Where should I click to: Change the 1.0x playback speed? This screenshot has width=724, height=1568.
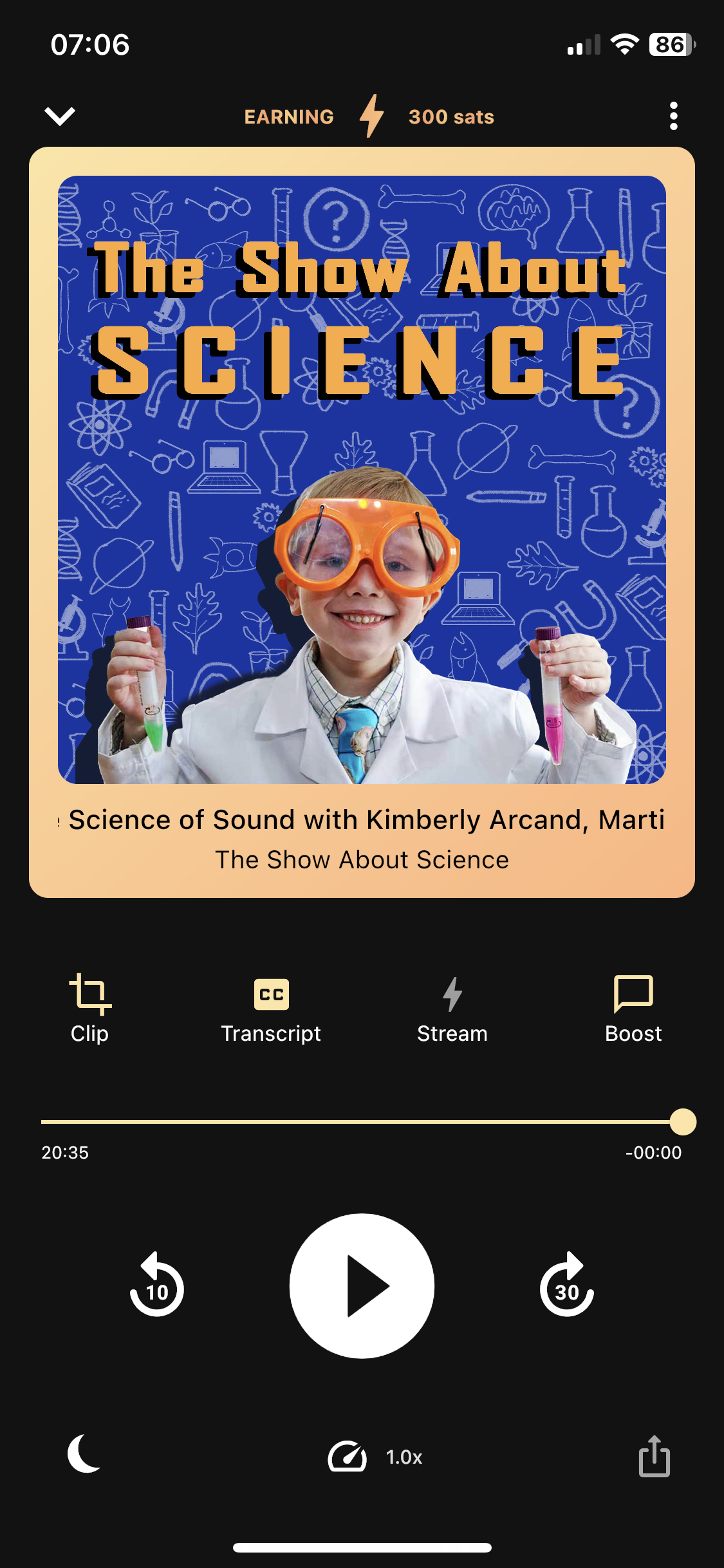pyautogui.click(x=376, y=1457)
